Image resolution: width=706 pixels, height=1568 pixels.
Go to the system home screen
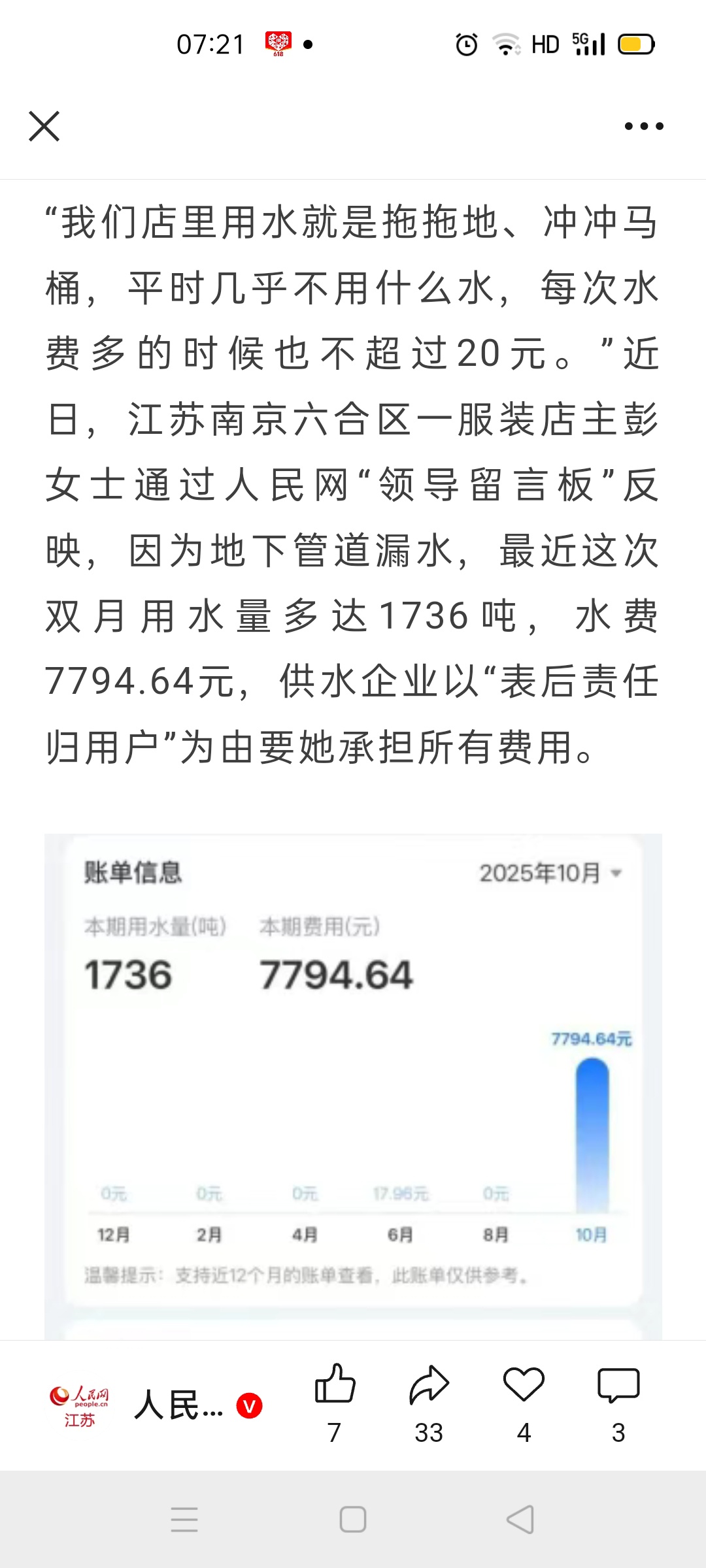pyautogui.click(x=353, y=1520)
